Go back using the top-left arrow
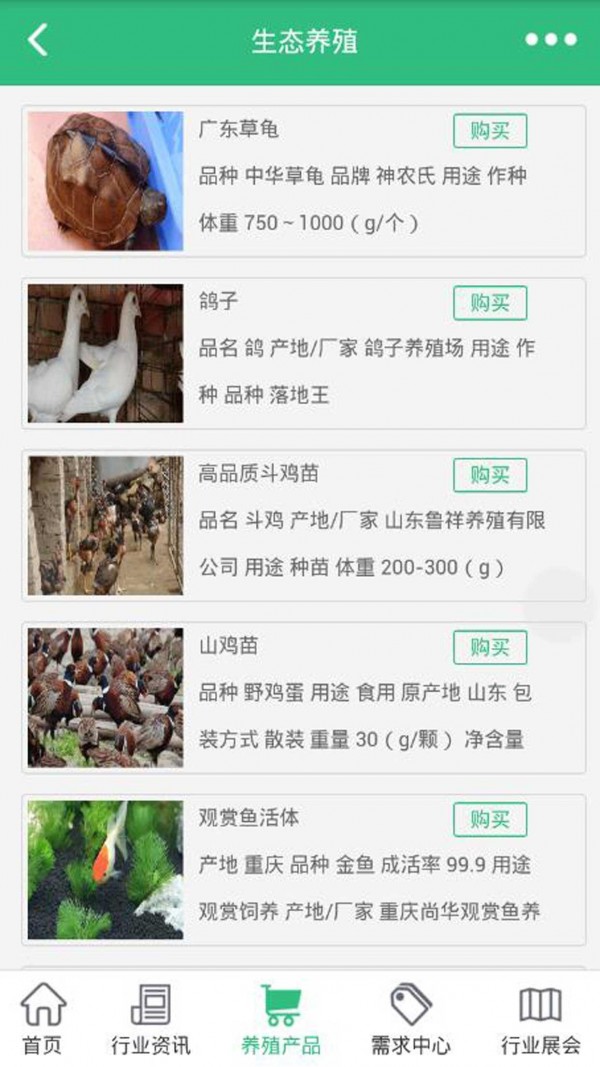Image resolution: width=600 pixels, height=1067 pixels. [38, 41]
